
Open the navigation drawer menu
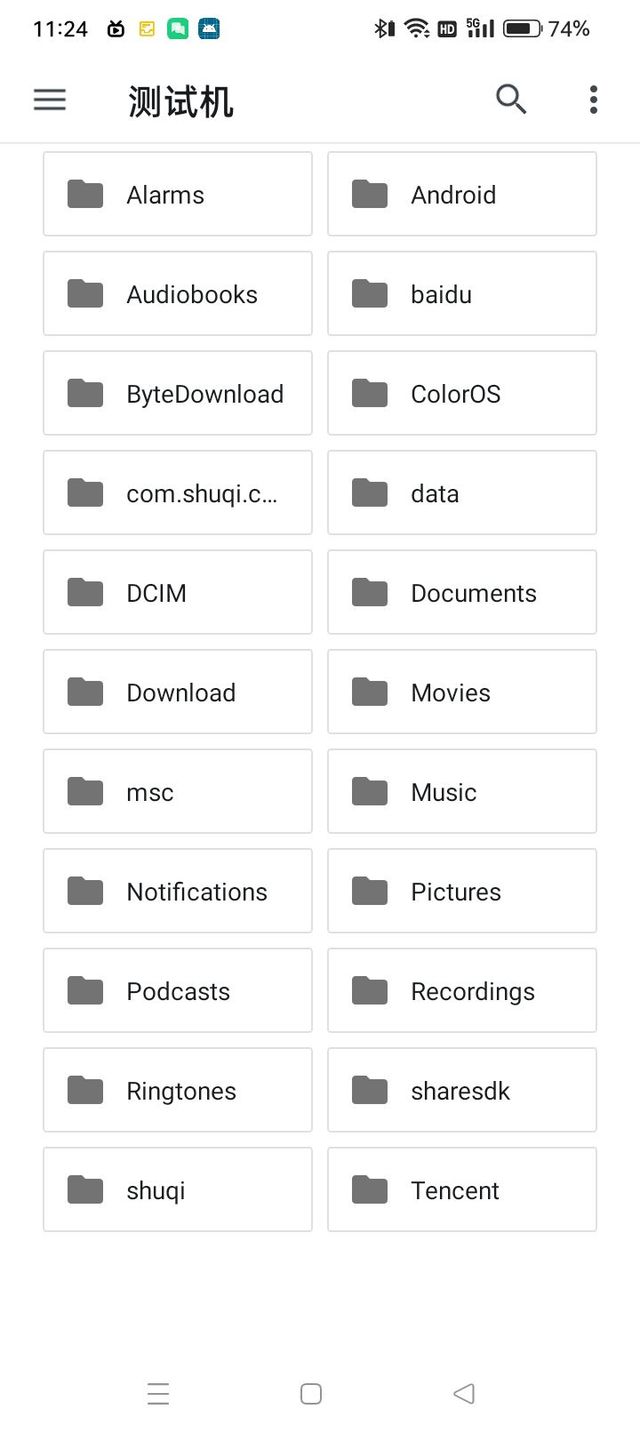(x=50, y=100)
